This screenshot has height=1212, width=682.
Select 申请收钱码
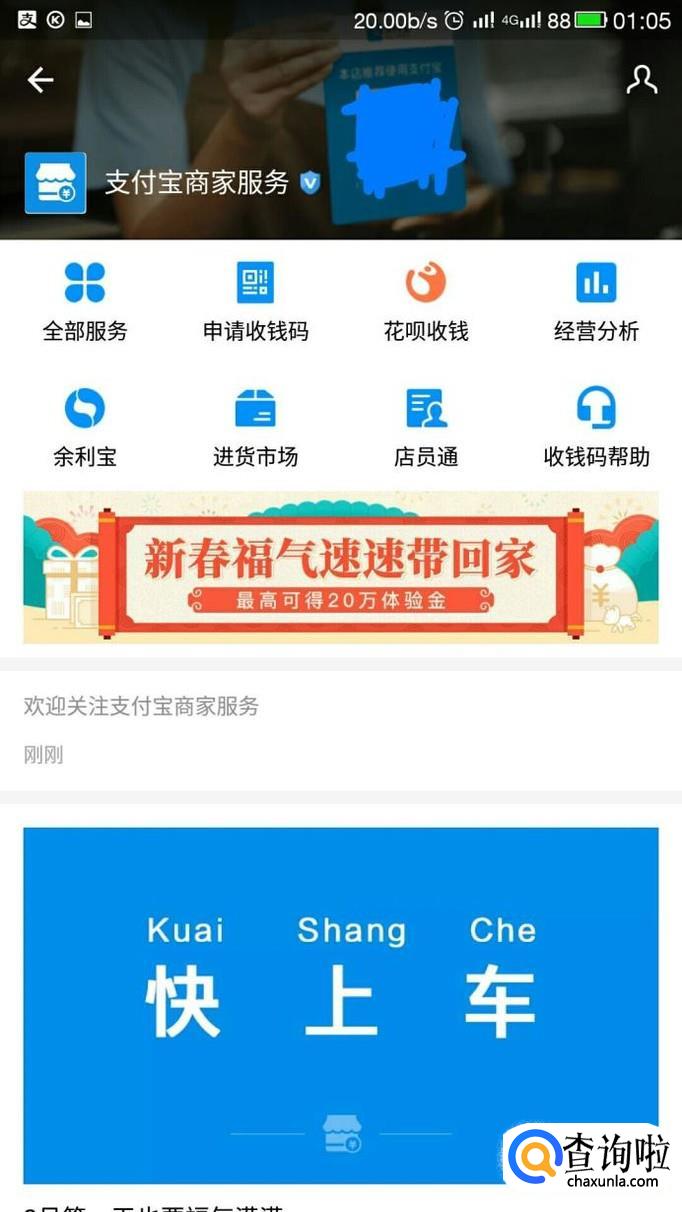click(x=255, y=302)
